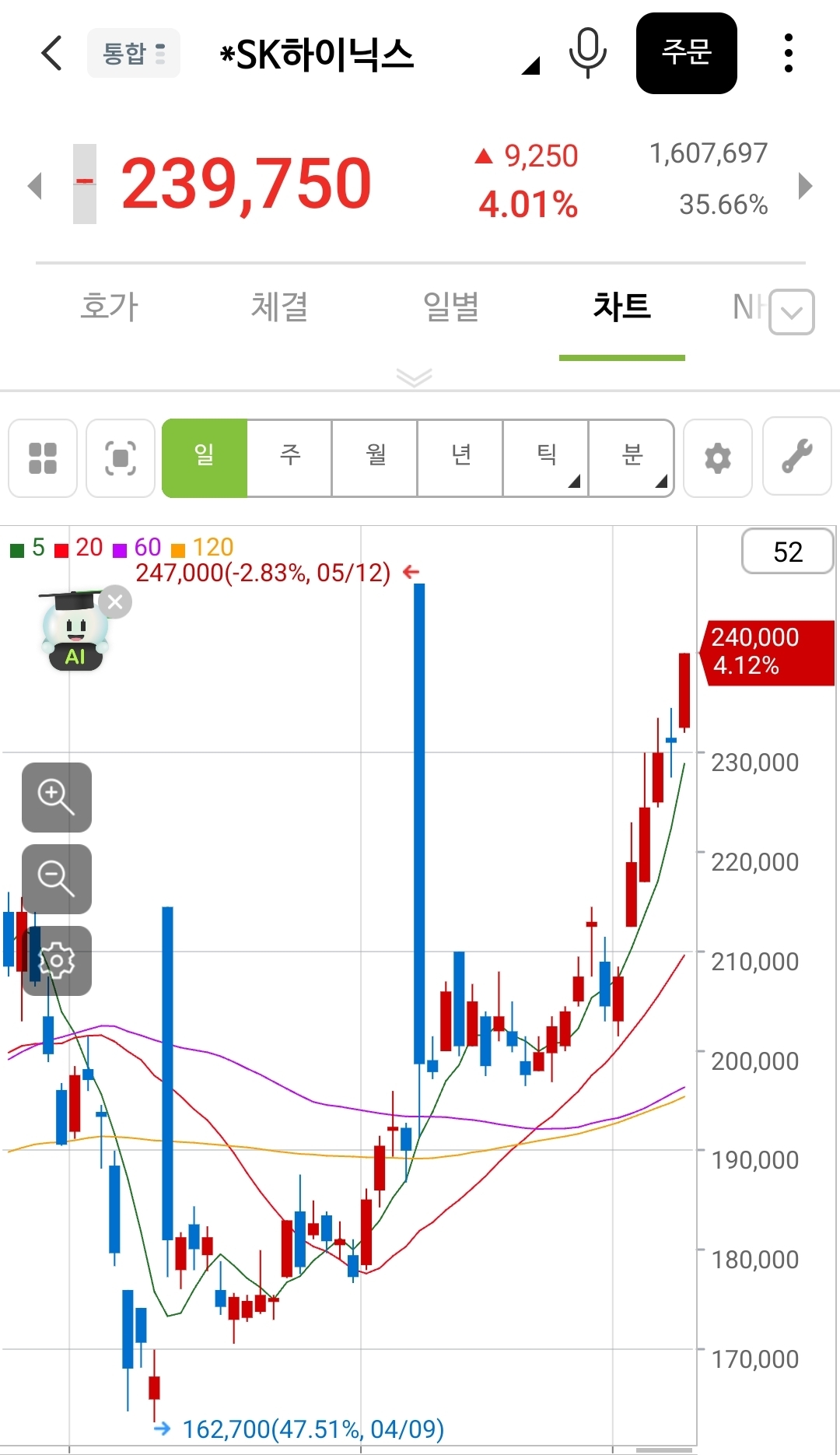Choose the 틱 tick chart option
The height and width of the screenshot is (1455, 840).
click(x=546, y=458)
